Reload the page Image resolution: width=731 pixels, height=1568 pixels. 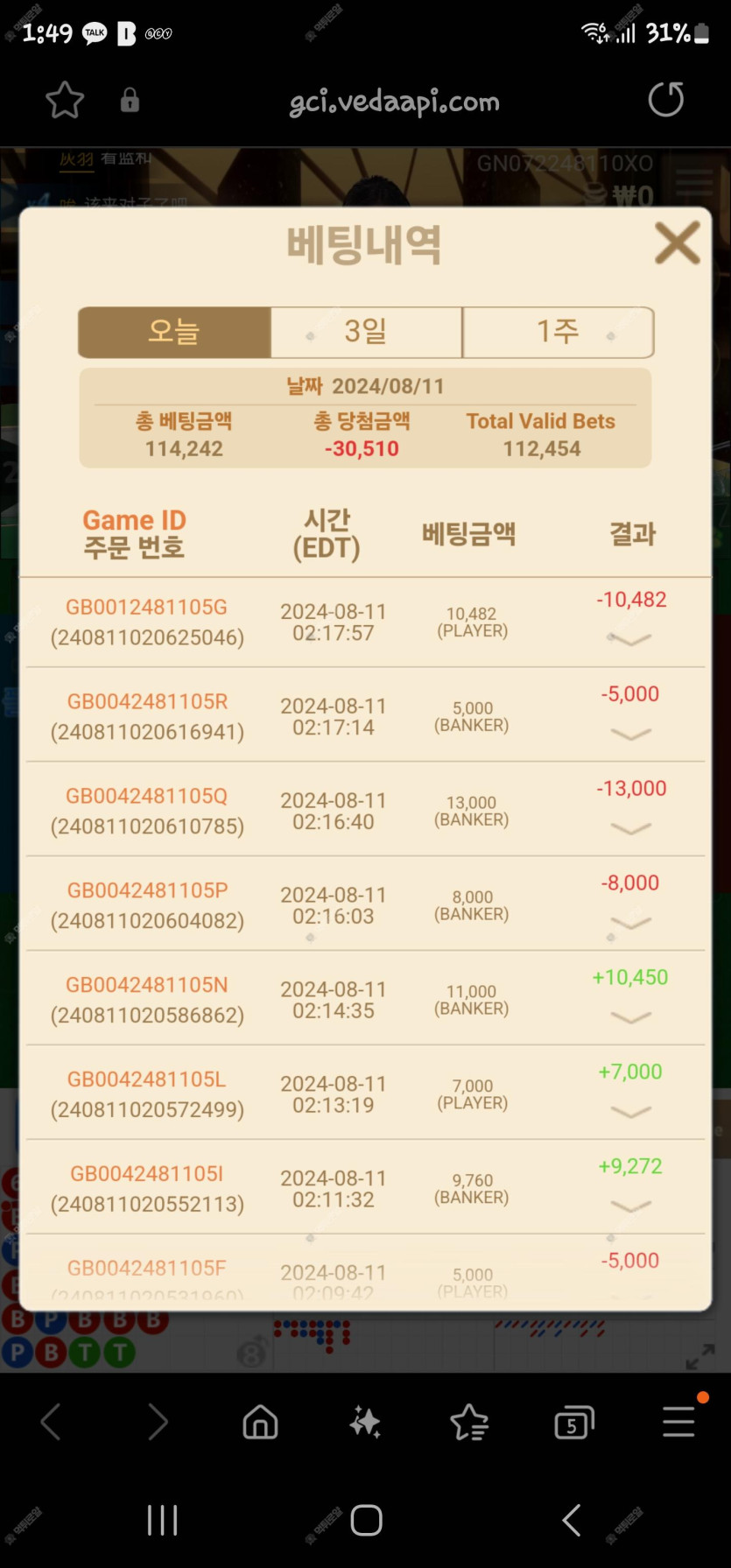pos(665,100)
